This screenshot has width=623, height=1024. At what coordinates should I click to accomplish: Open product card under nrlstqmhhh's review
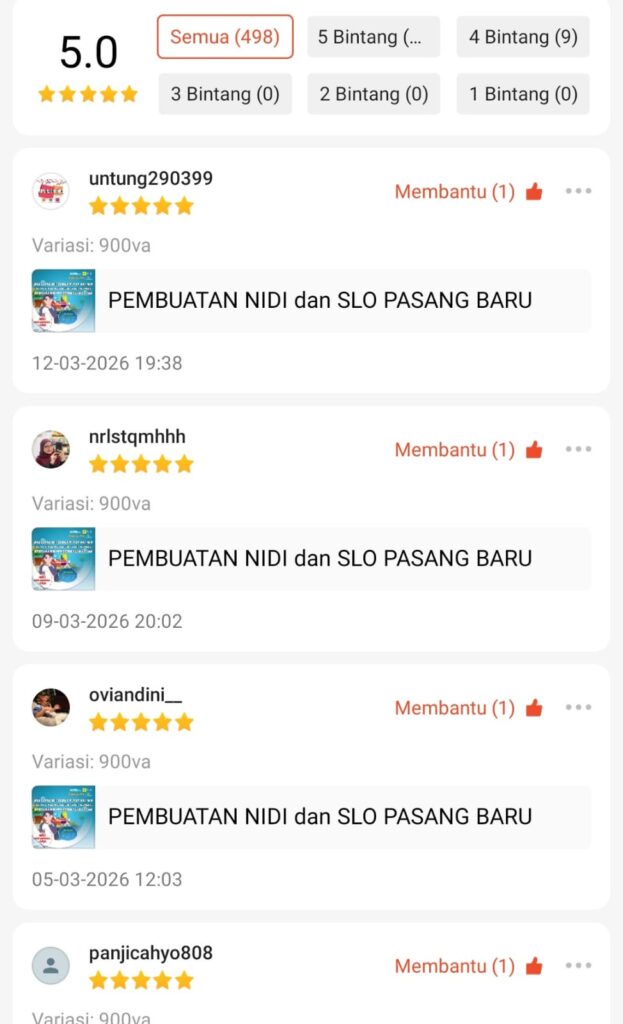[x=311, y=558]
